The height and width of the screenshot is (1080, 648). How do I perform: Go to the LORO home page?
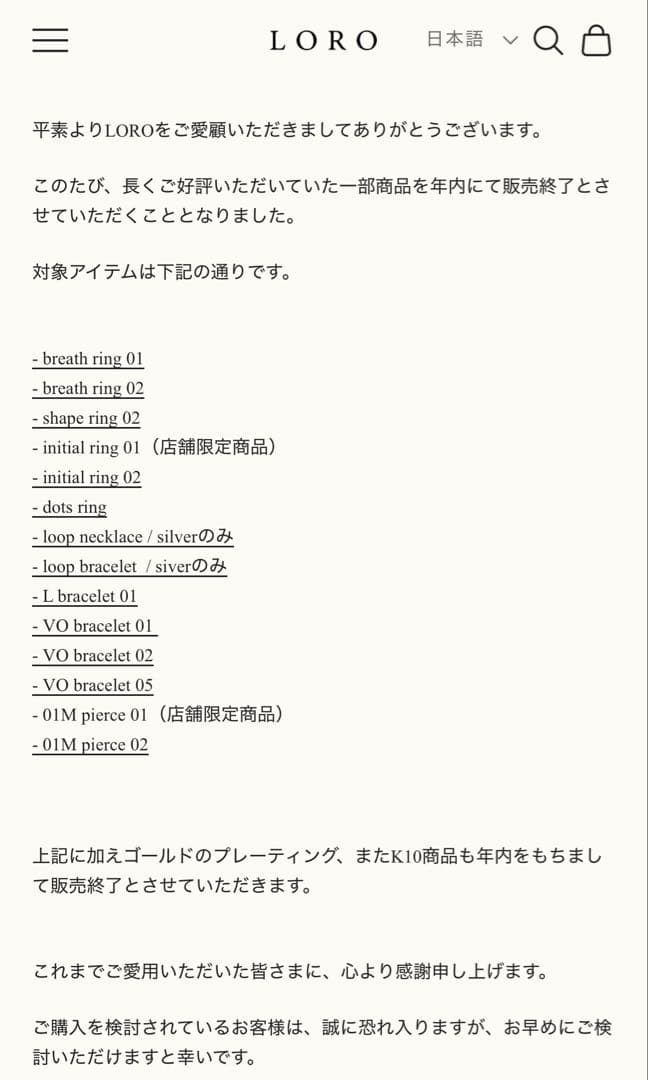click(x=324, y=41)
